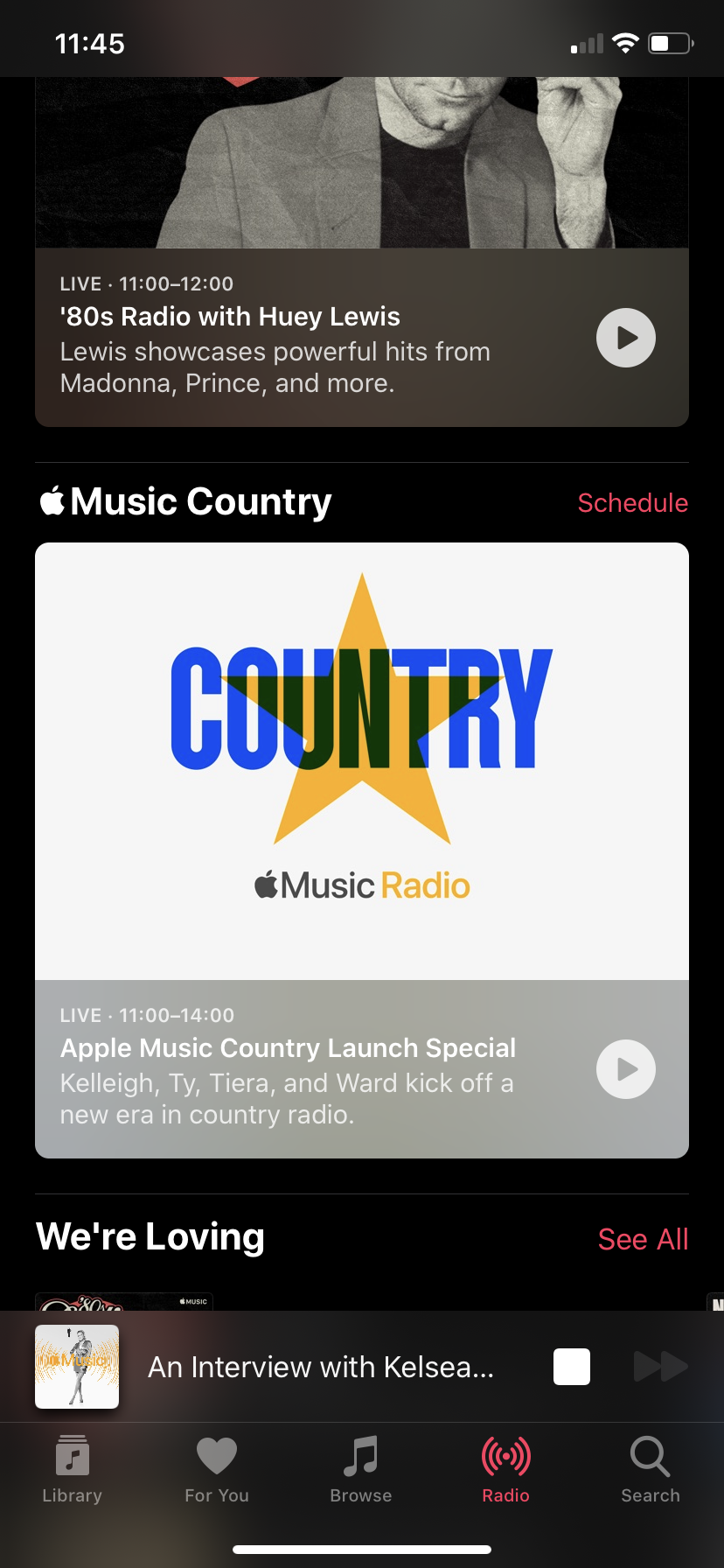Screen dimensions: 724x1568
Task: See all We're Loving stations
Action: [x=643, y=1239]
